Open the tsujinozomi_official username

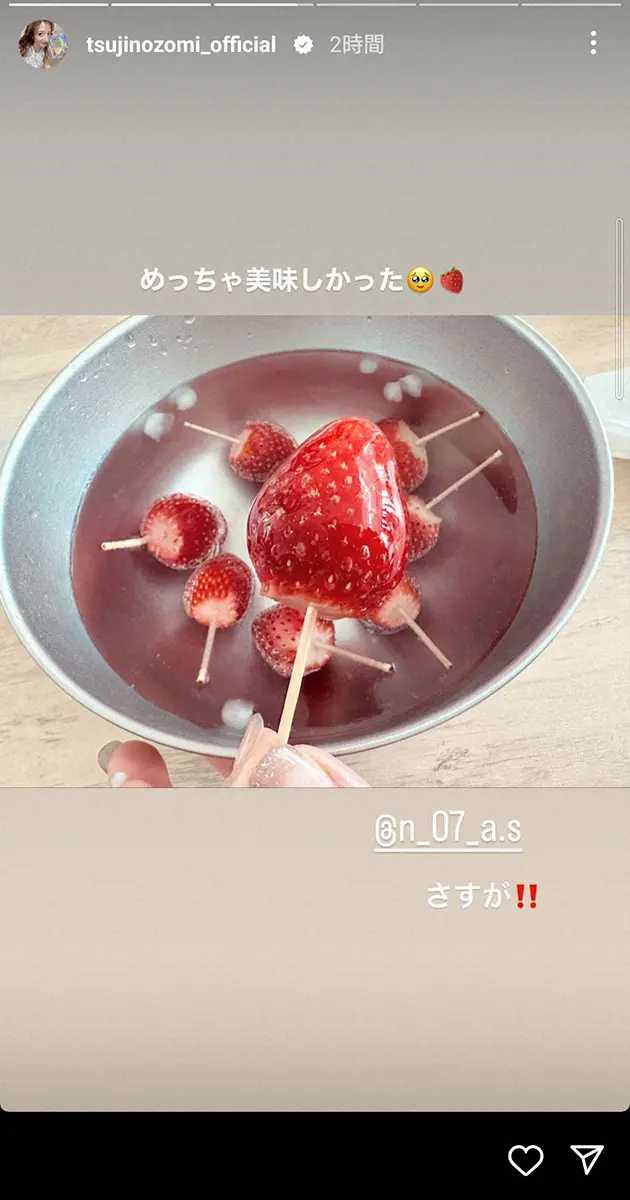point(181,45)
